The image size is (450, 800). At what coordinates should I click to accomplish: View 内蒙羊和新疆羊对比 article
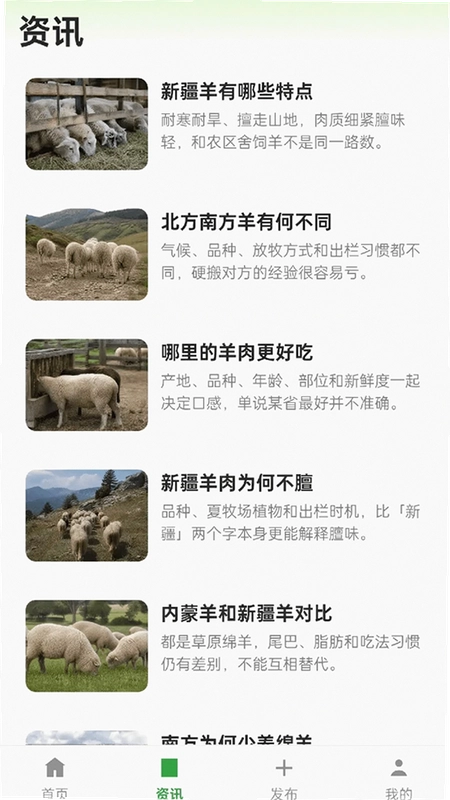225,646
